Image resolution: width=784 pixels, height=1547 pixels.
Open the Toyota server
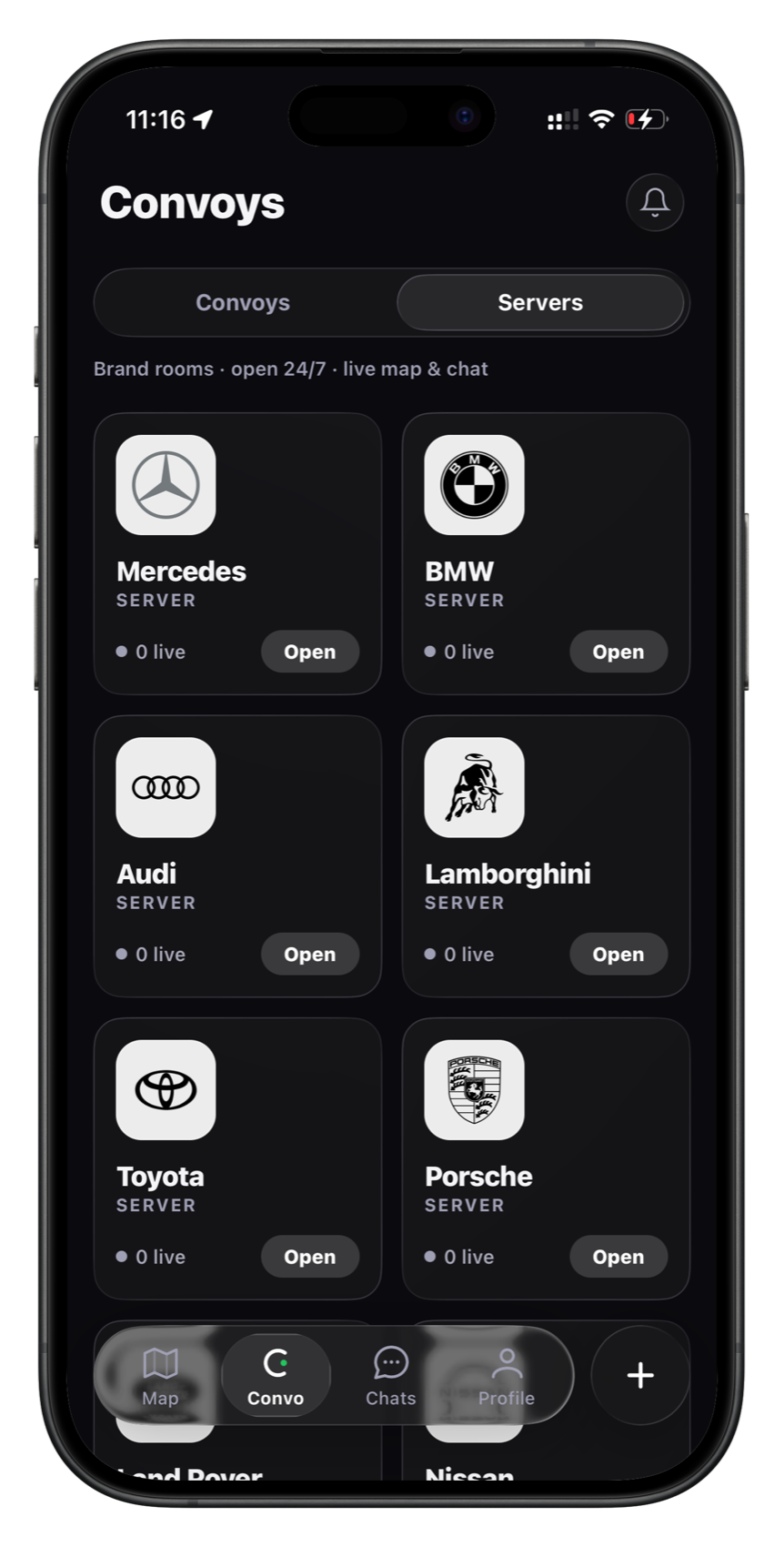coord(309,1257)
